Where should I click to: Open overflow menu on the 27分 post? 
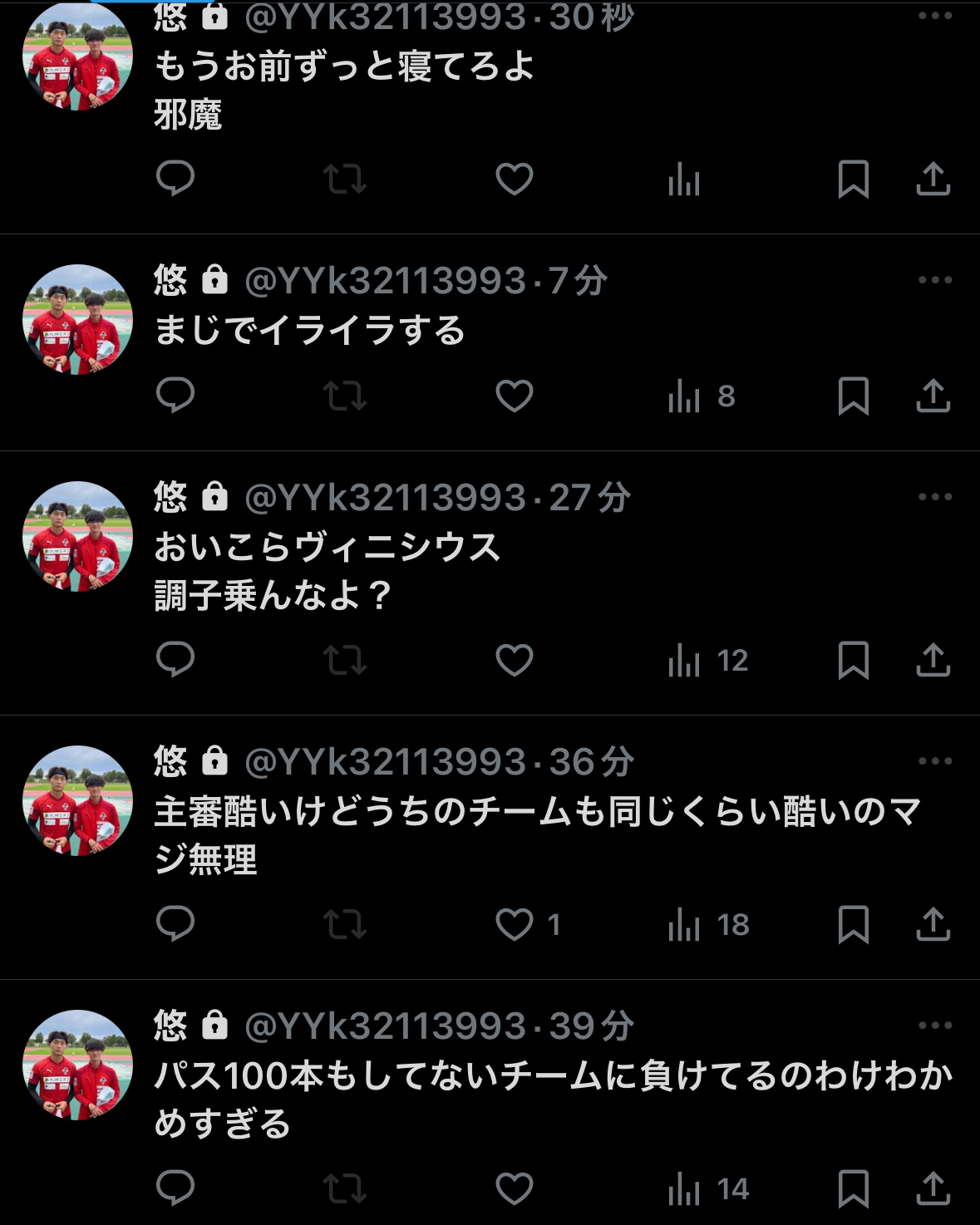click(934, 497)
